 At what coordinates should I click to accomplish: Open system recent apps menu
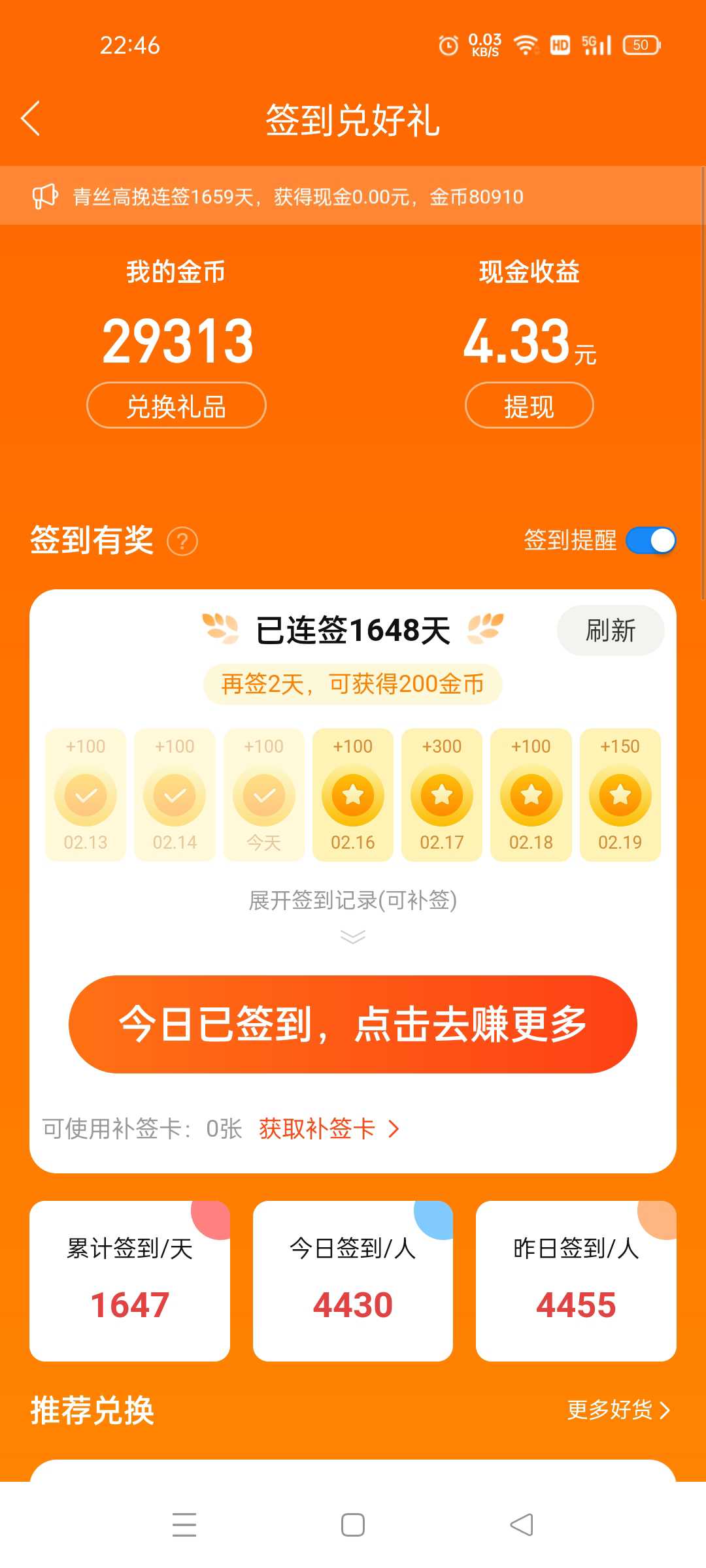coord(184,1525)
